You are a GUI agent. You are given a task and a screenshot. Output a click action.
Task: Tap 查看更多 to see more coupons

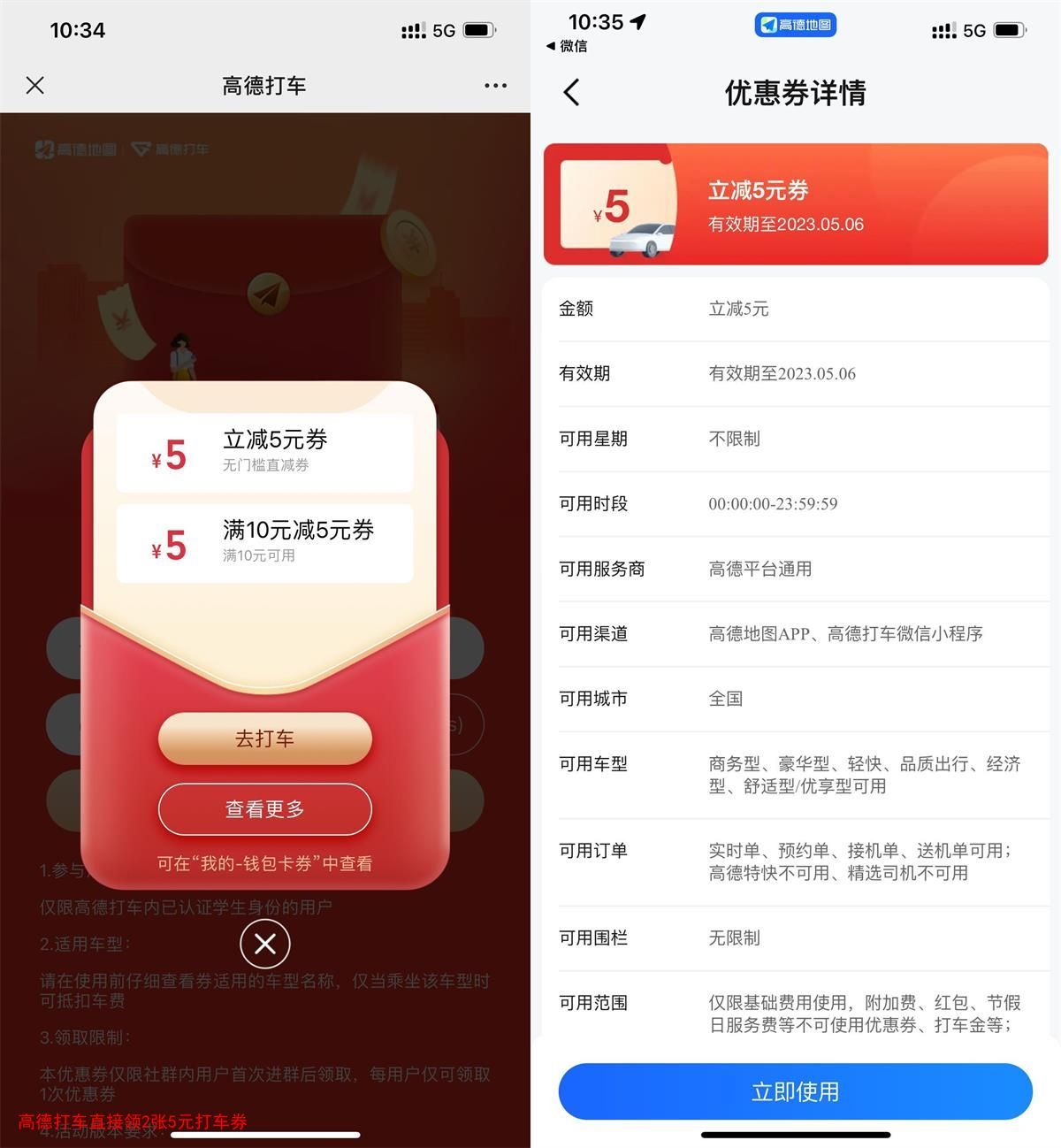[264, 809]
